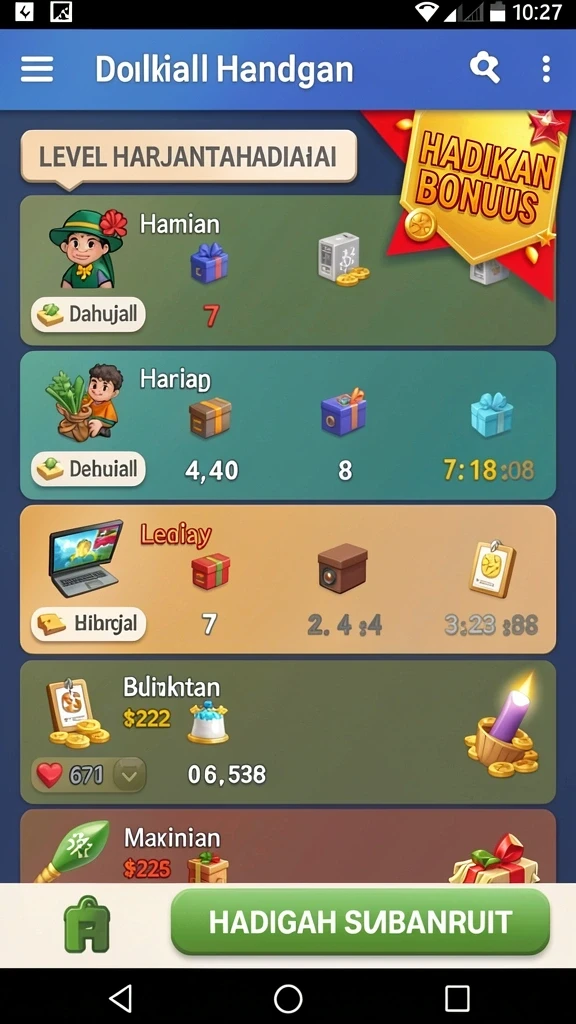Tap the Level Harjantahadiaiai label chip
Screen dimensions: 576x1024
[x=189, y=157]
